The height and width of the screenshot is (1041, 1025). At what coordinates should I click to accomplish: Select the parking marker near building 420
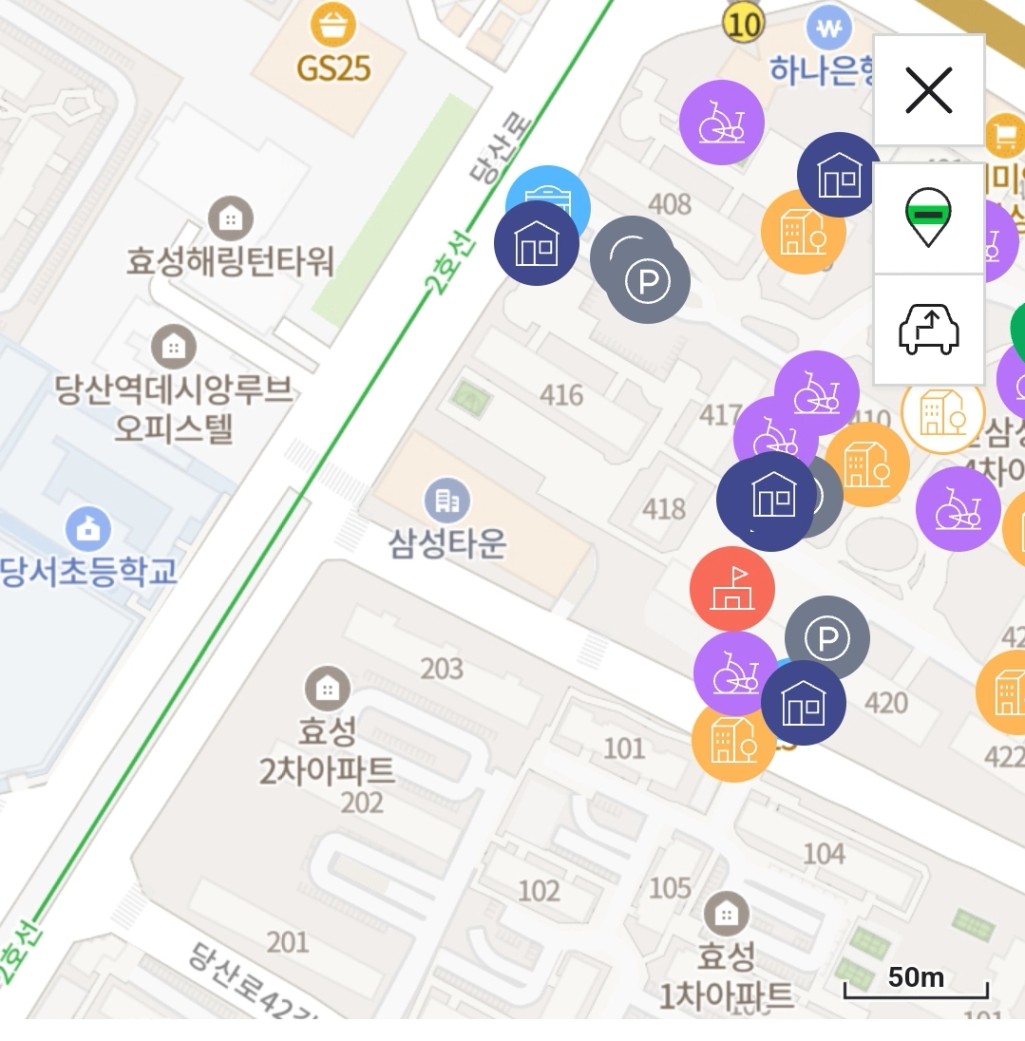click(x=827, y=638)
